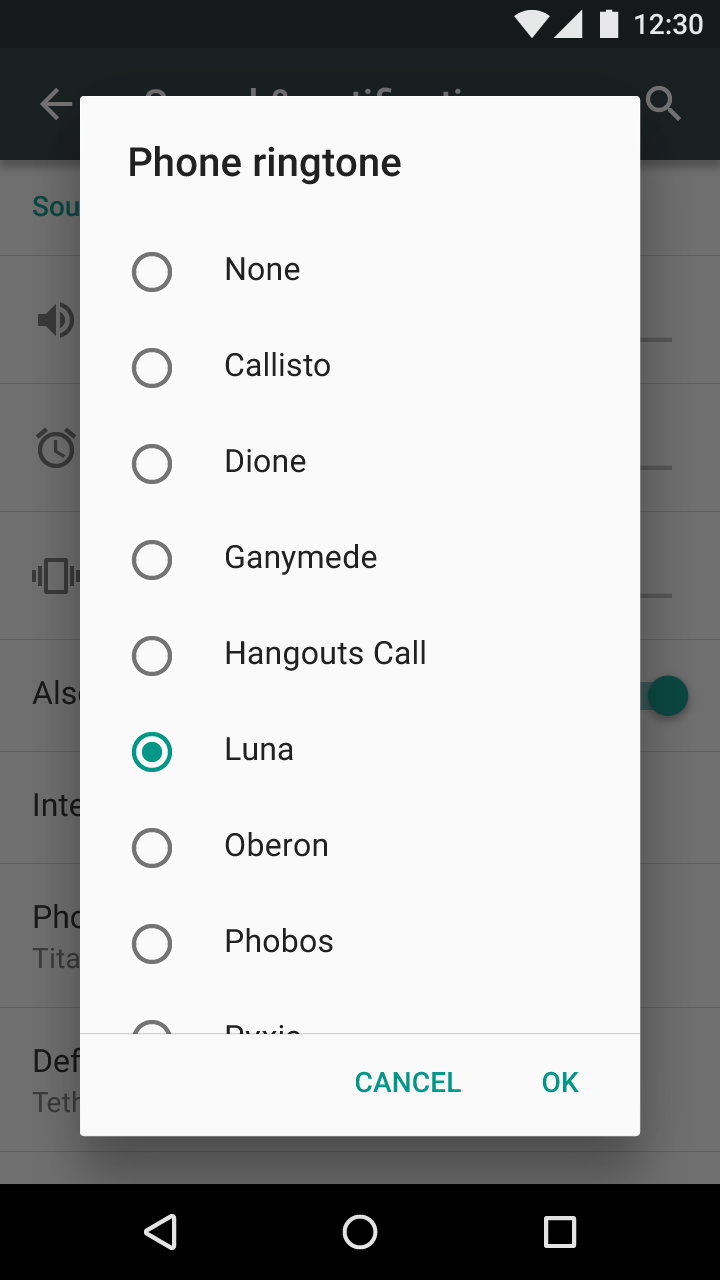Select the None ringtone option

[x=360, y=271]
